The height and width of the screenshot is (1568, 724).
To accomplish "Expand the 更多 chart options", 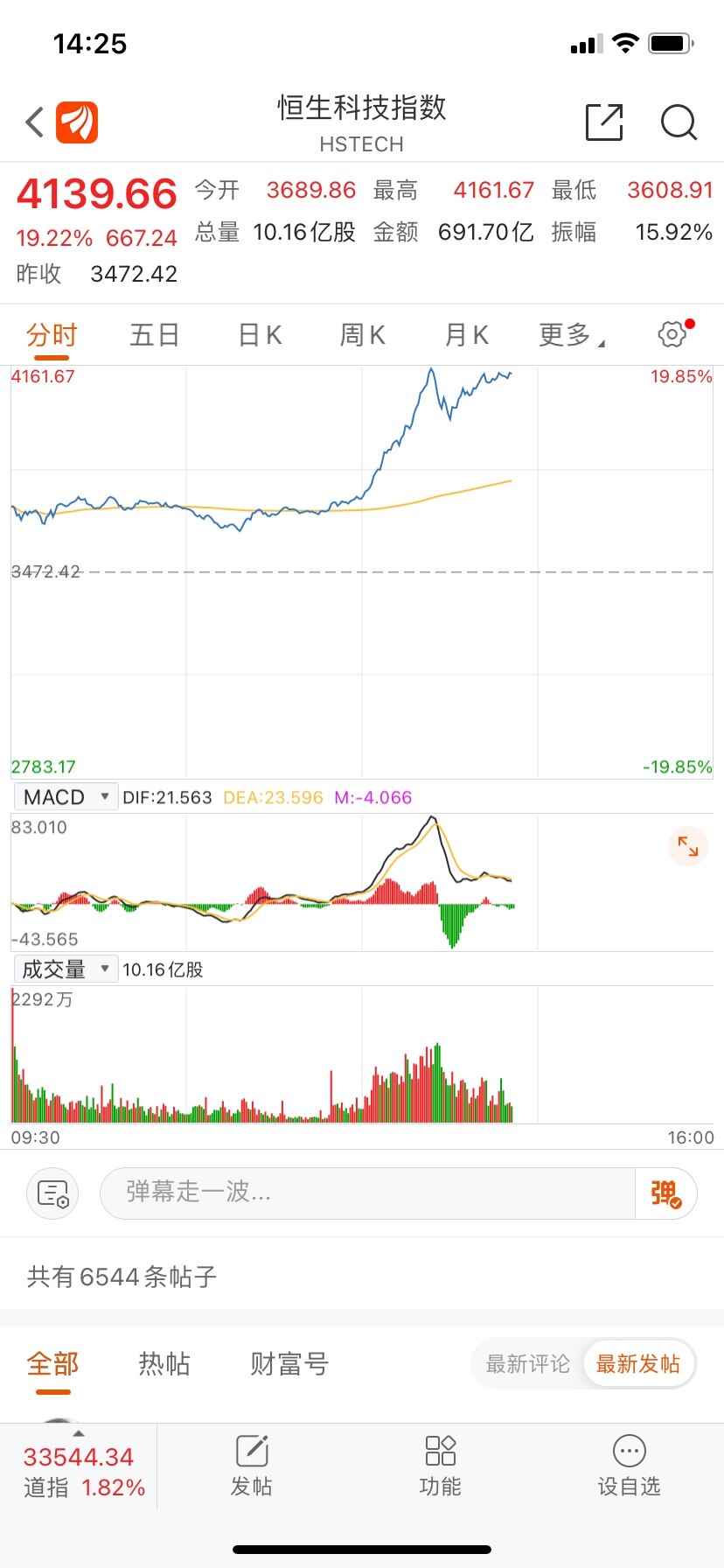I will click(571, 335).
